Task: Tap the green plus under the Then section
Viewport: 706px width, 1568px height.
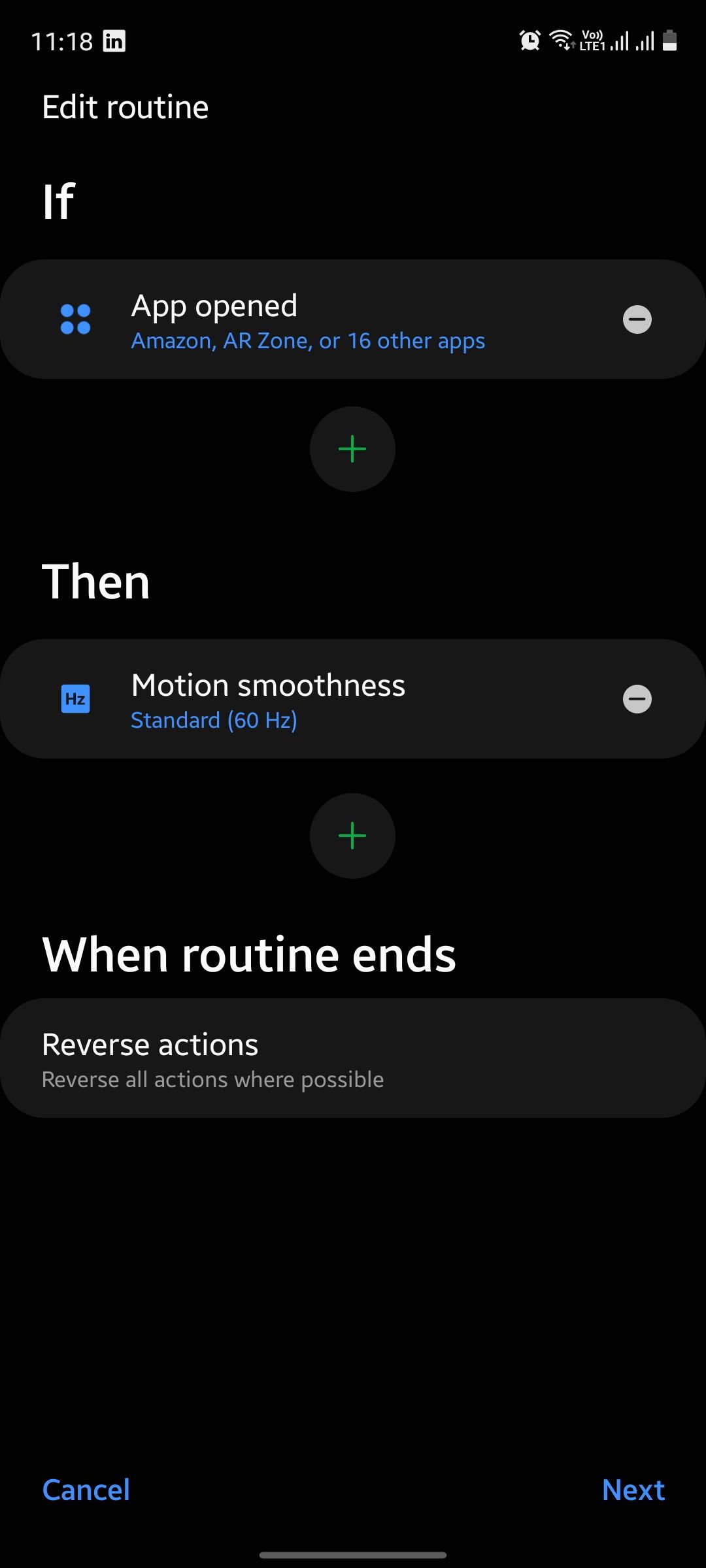Action: coord(352,836)
